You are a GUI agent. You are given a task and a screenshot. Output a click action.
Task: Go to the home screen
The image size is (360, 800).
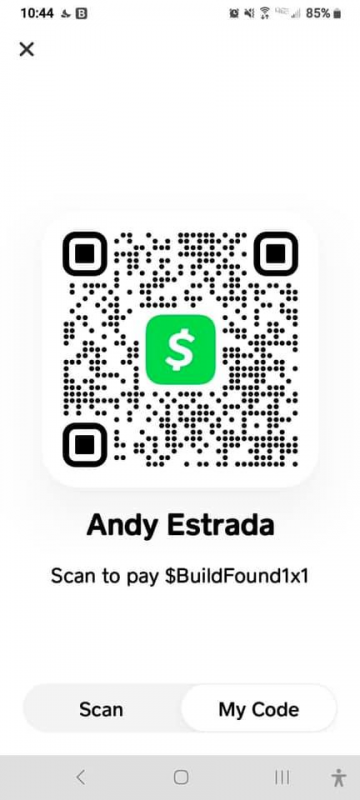pos(181,777)
